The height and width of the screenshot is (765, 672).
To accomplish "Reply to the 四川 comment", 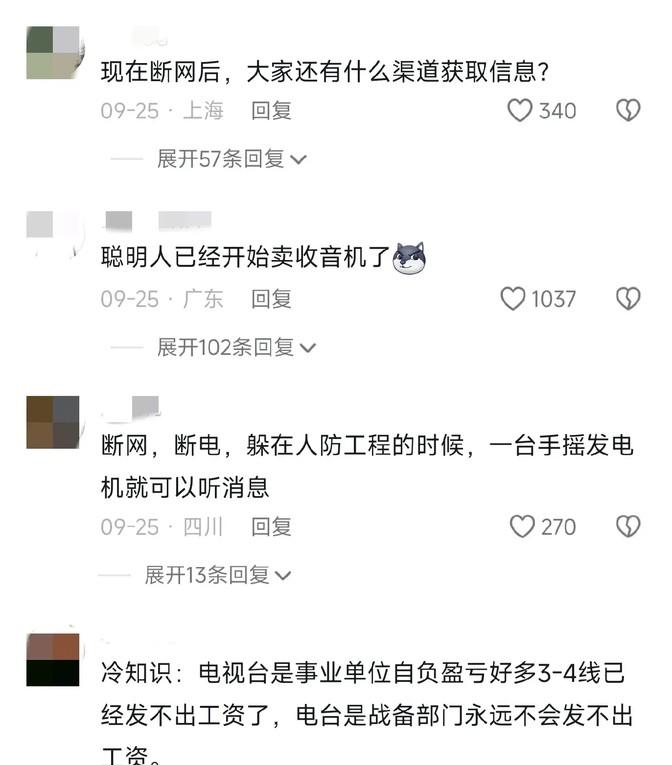I will click(x=271, y=526).
